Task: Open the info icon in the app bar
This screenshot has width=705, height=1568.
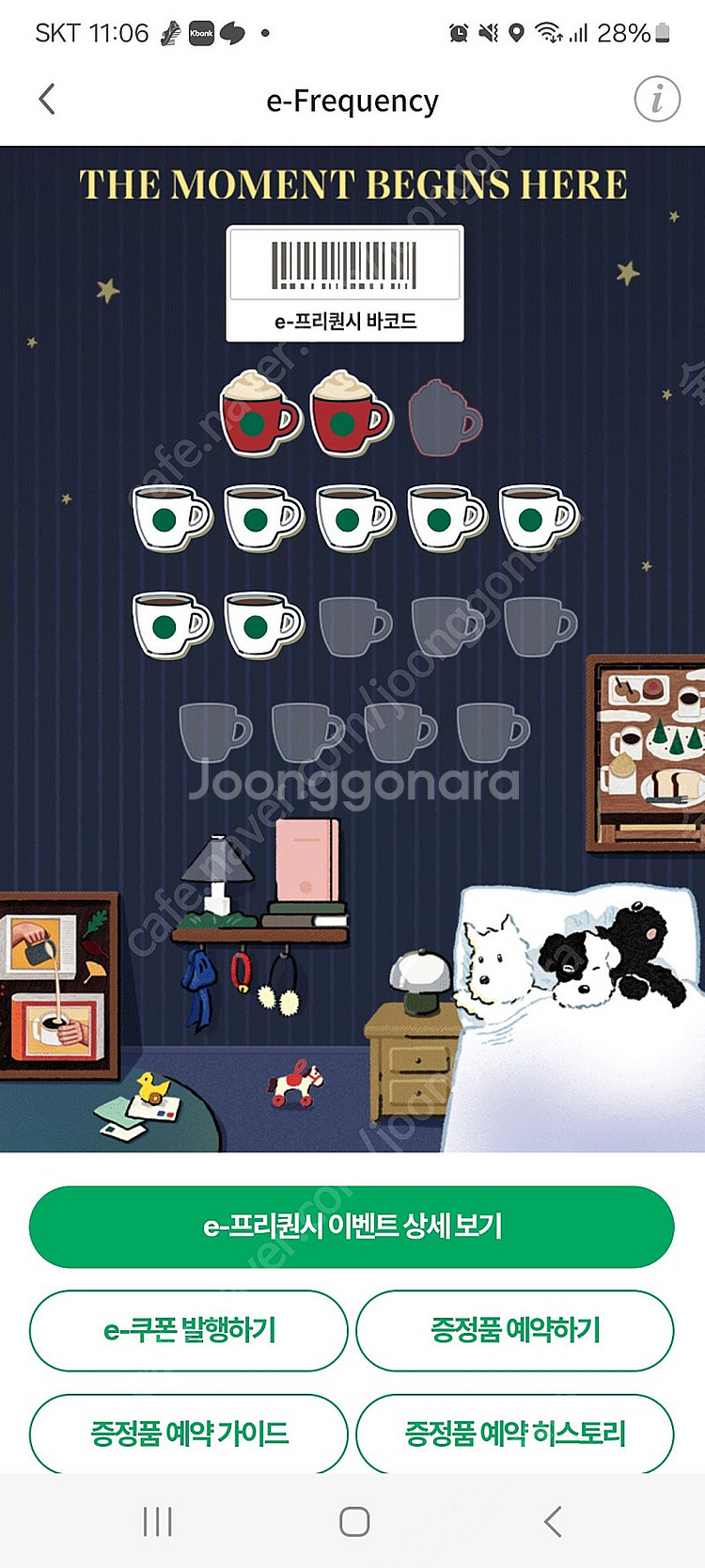Action: click(656, 99)
